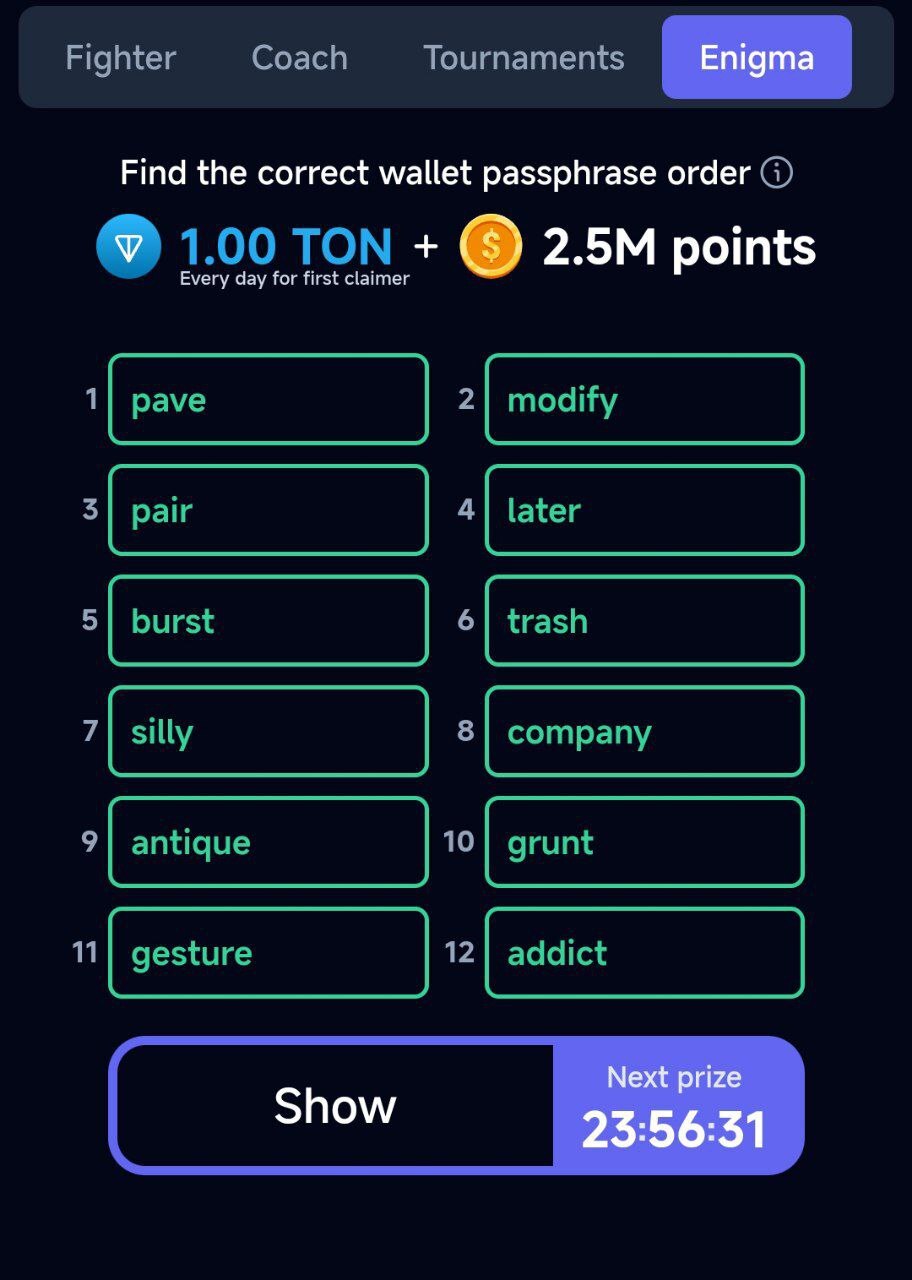Select the word pave

(268, 400)
